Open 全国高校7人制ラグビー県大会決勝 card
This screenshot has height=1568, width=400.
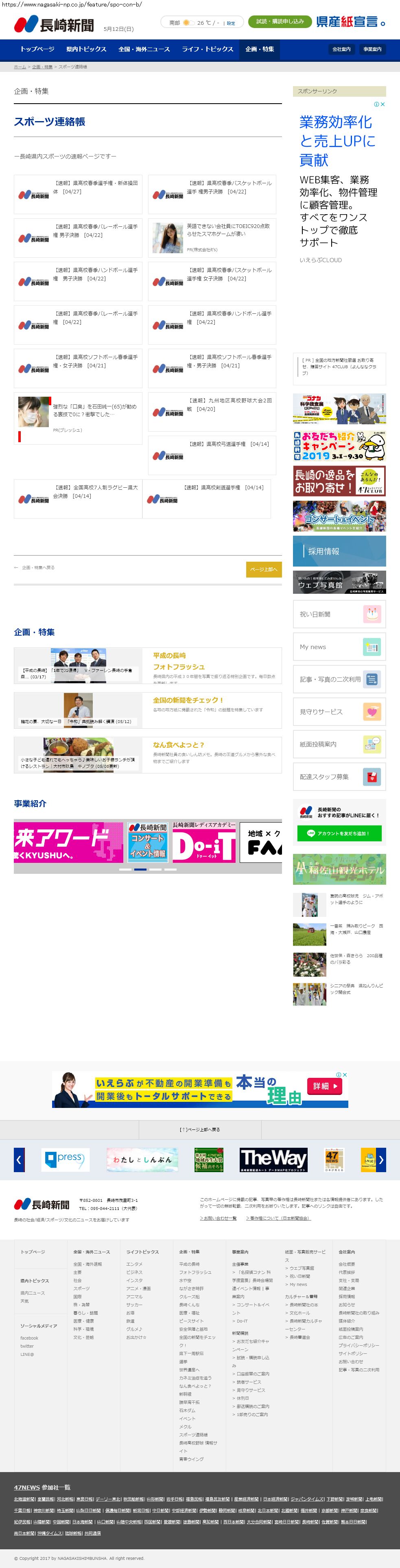pyautogui.click(x=78, y=498)
